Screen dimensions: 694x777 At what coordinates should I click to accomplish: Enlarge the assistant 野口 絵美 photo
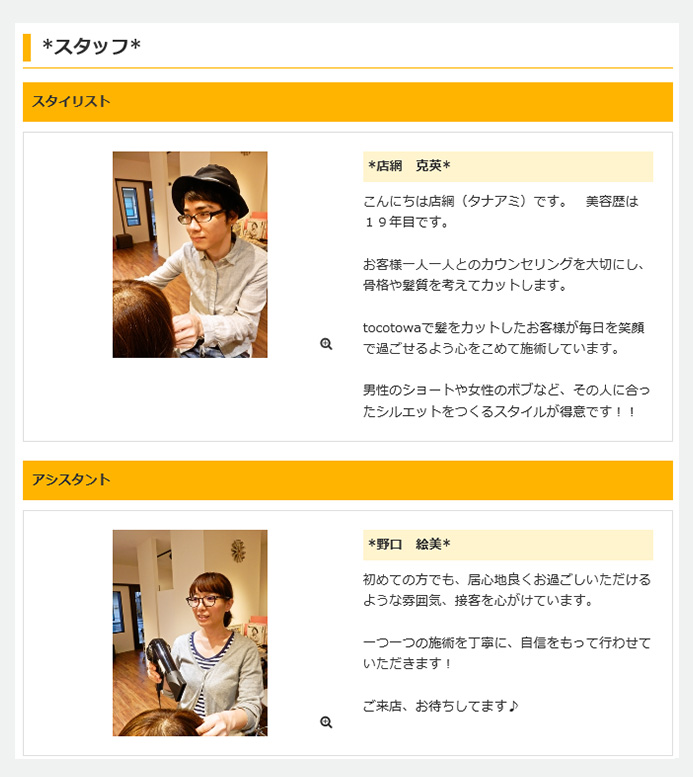(x=190, y=632)
